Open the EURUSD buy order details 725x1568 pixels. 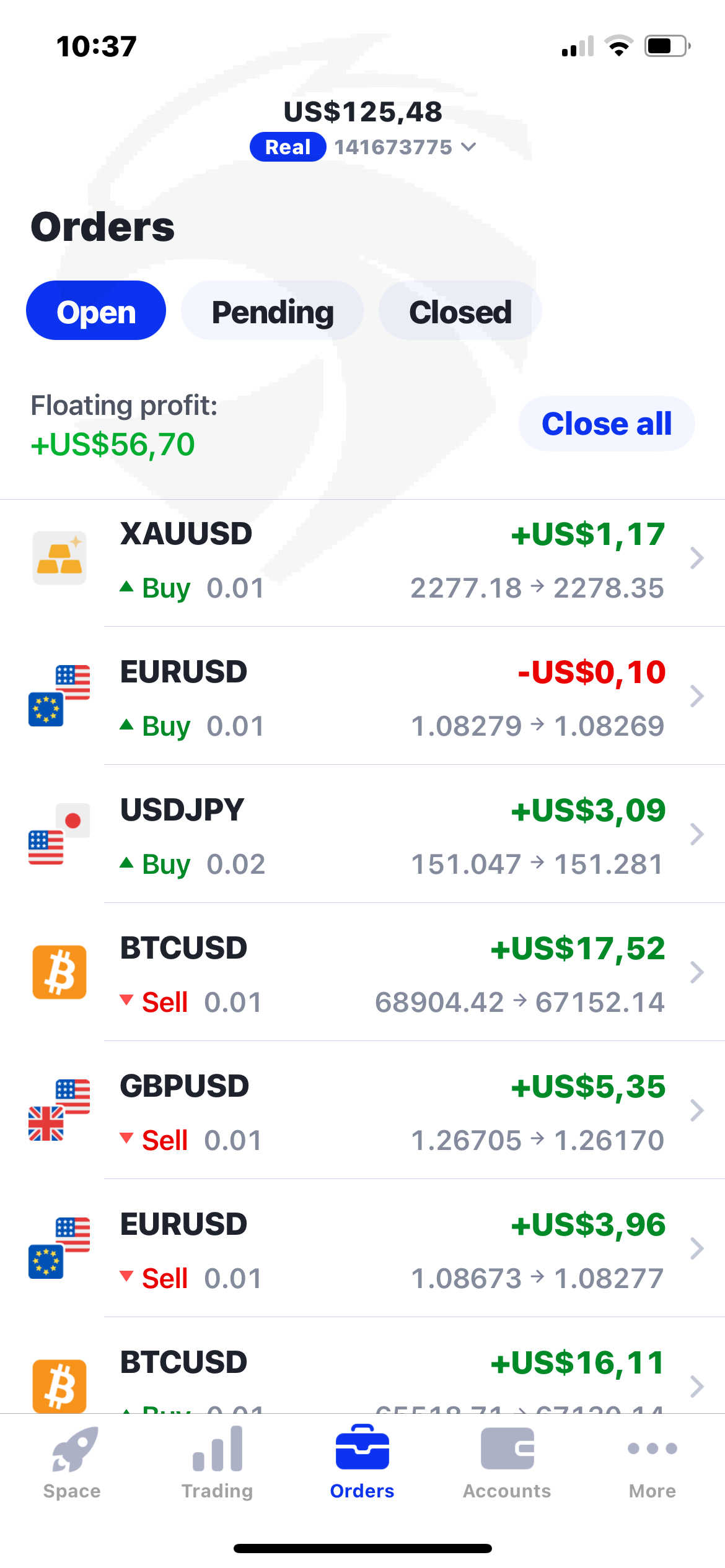click(x=392, y=699)
